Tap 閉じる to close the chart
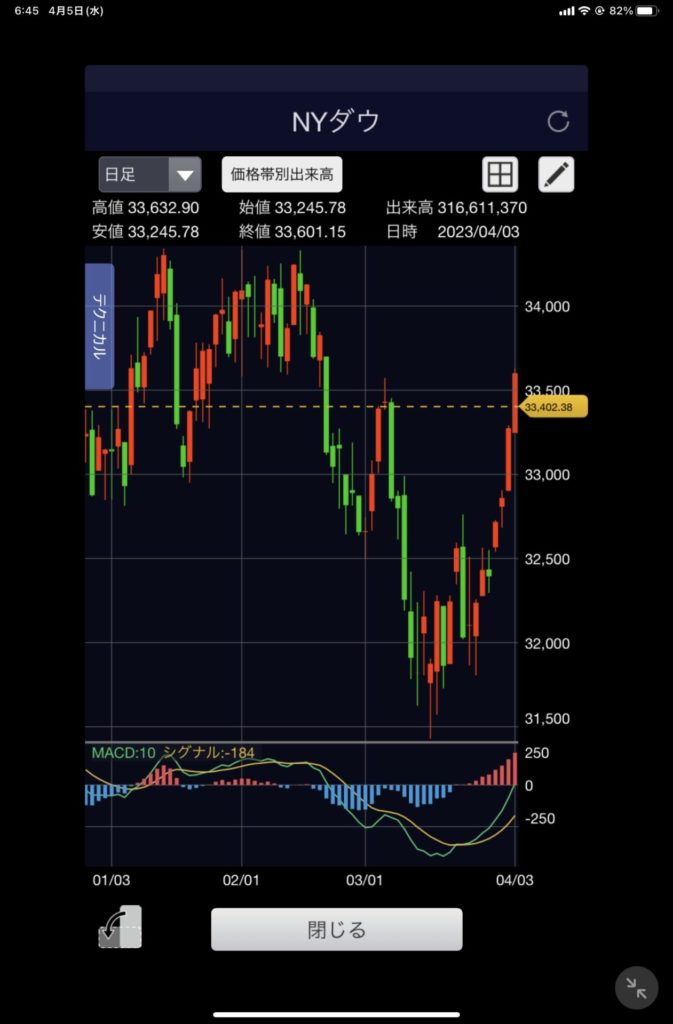The image size is (673, 1024). click(336, 930)
